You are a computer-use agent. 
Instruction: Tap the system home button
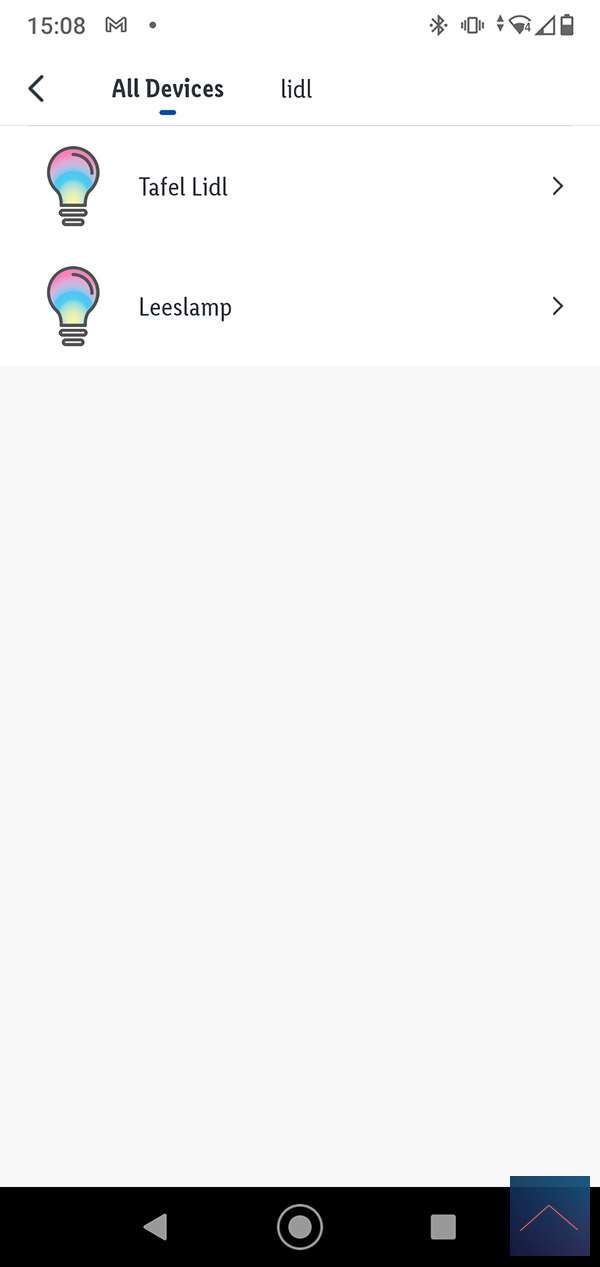point(300,1227)
